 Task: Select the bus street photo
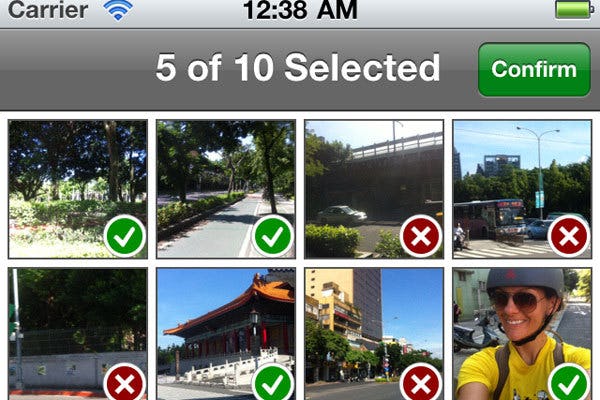click(521, 189)
